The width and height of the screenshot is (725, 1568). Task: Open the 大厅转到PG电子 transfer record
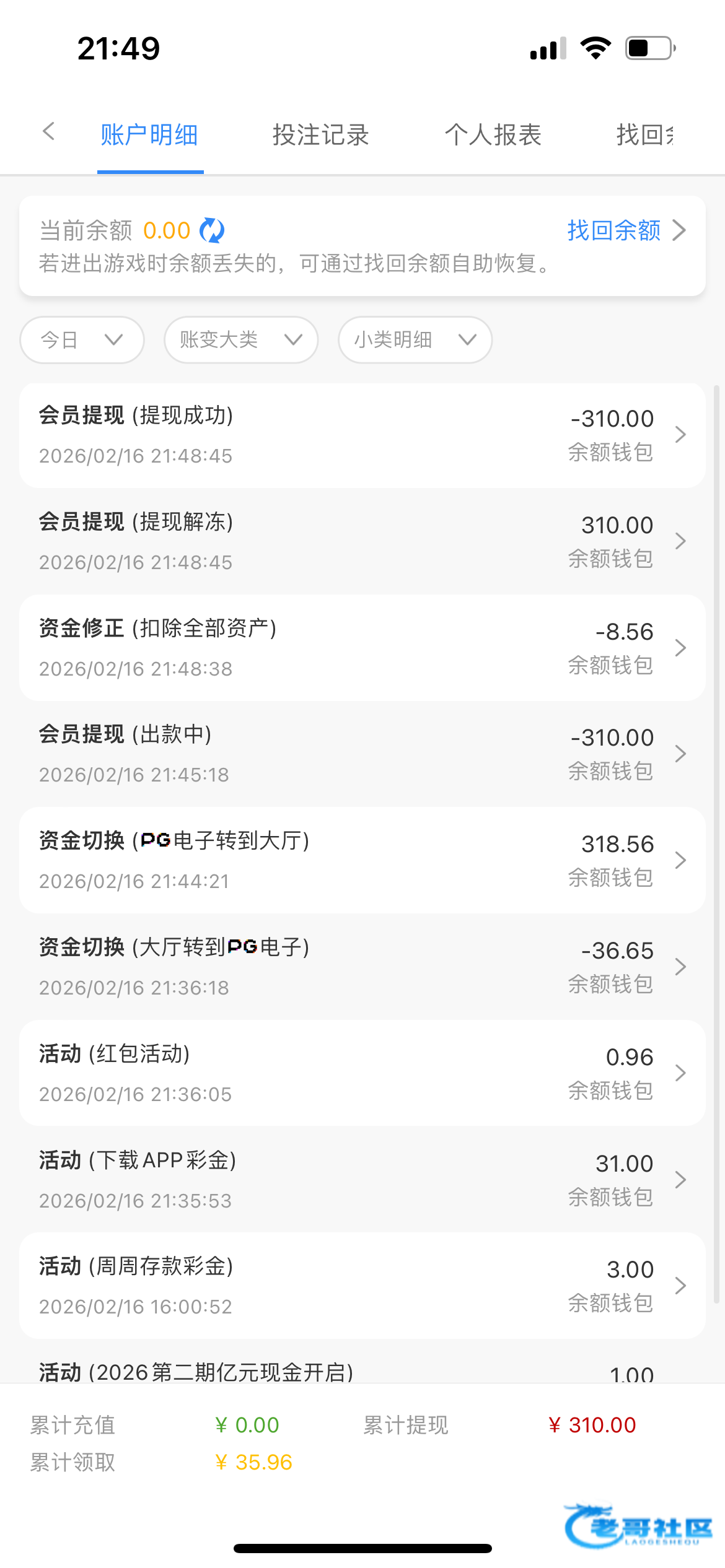click(x=362, y=967)
